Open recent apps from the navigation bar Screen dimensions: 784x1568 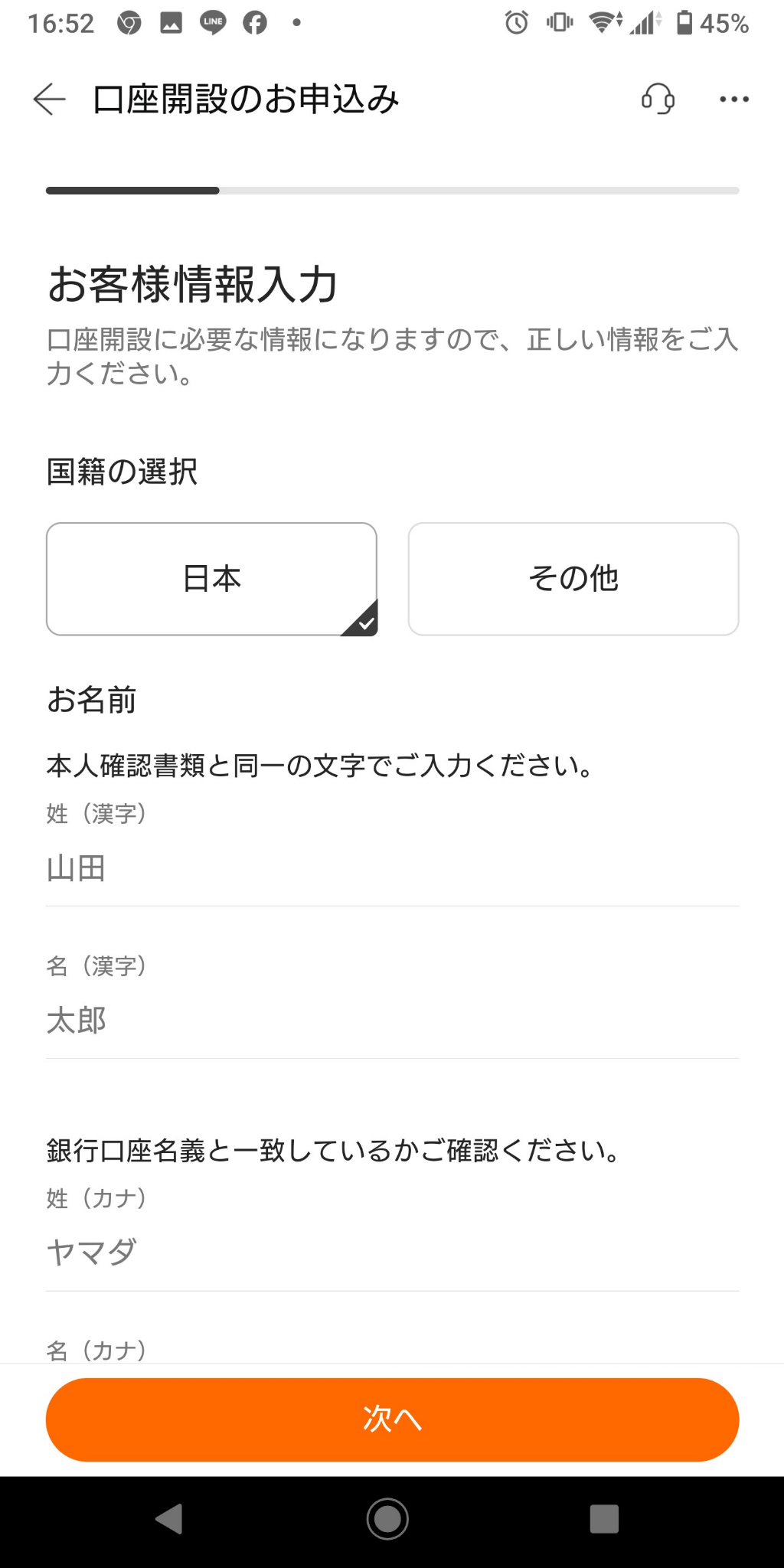point(604,1519)
